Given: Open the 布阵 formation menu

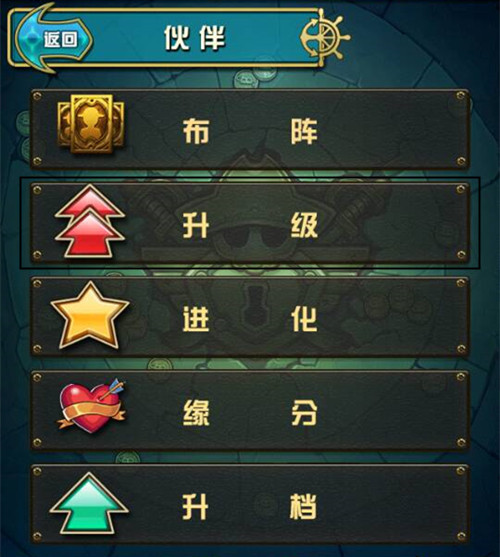Looking at the screenshot, I should pos(250,129).
